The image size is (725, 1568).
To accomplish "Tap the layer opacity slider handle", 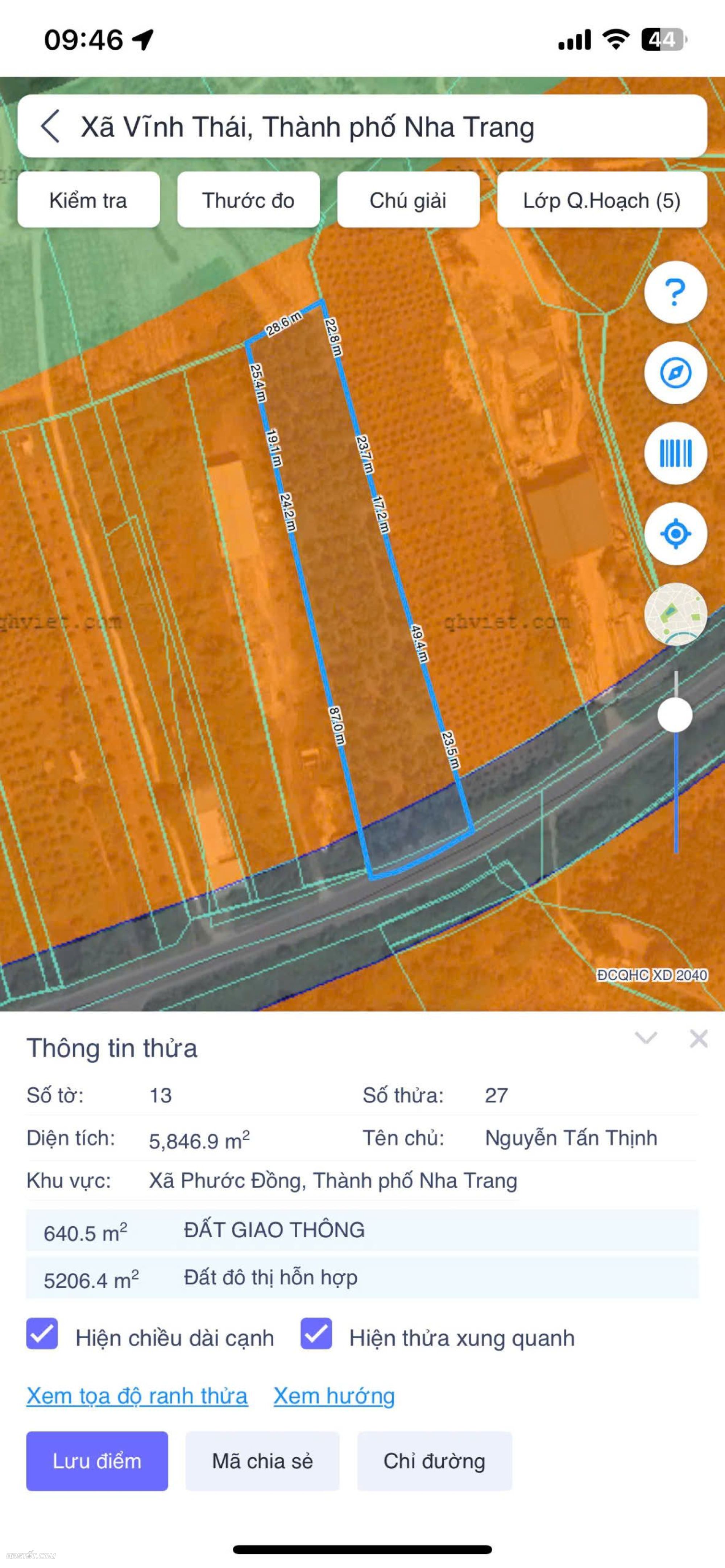I will [x=675, y=714].
